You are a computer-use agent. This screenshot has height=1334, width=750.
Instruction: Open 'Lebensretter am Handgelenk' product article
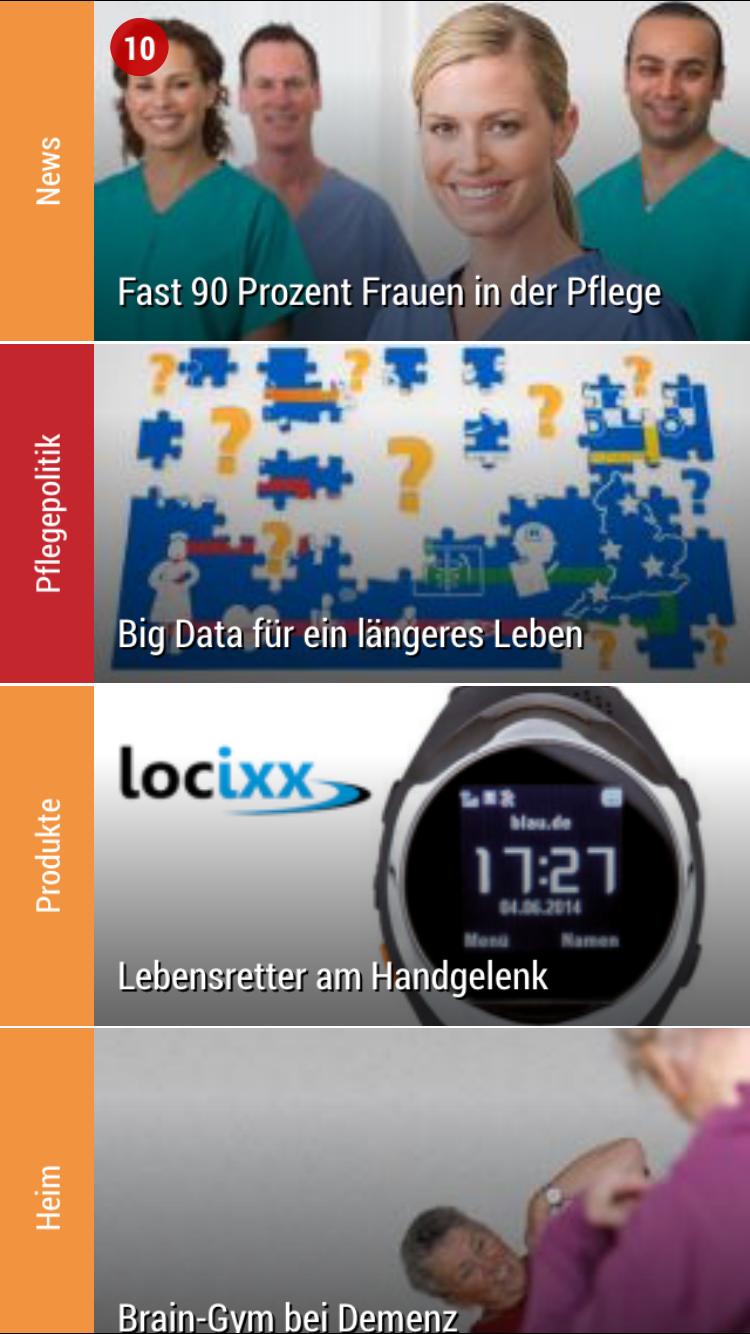[333, 976]
